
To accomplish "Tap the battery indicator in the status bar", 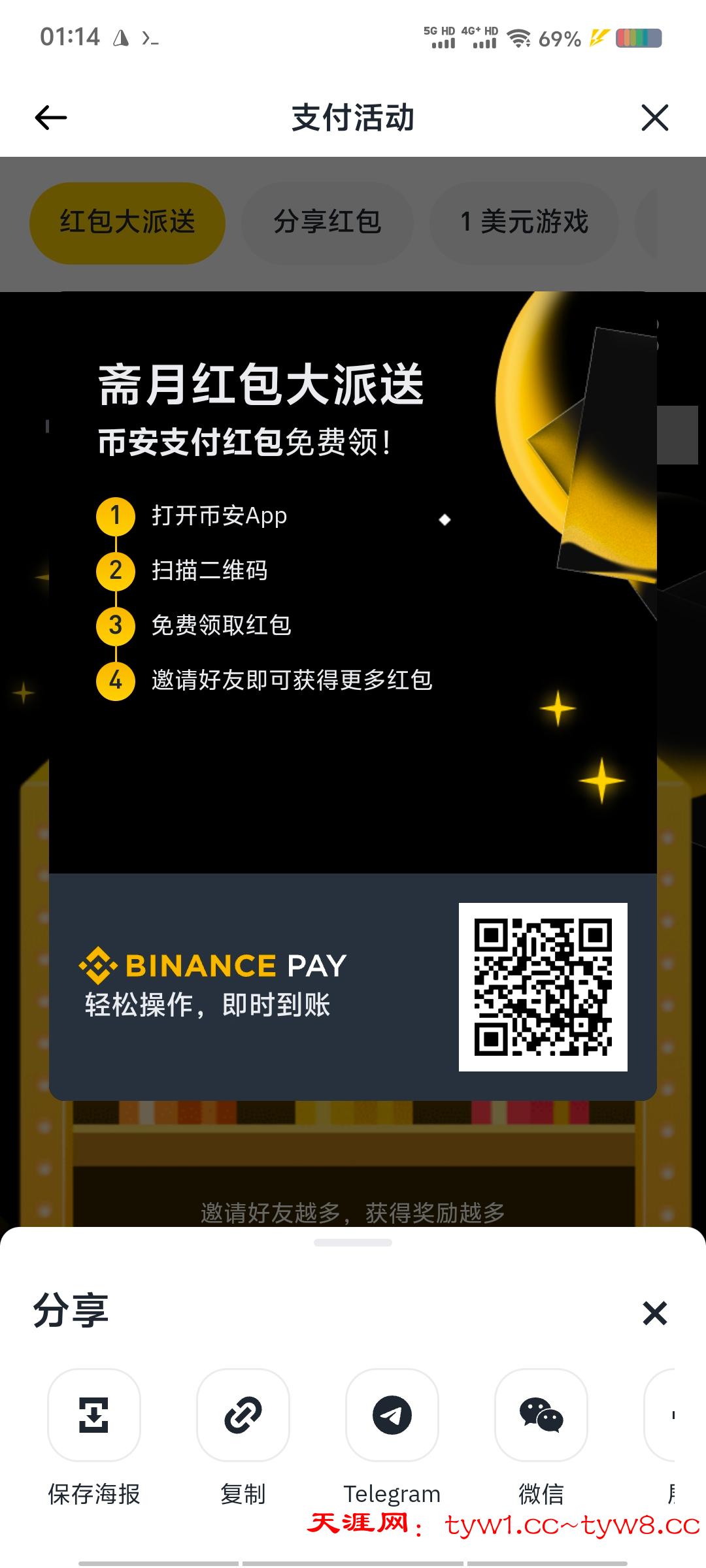I will click(636, 39).
